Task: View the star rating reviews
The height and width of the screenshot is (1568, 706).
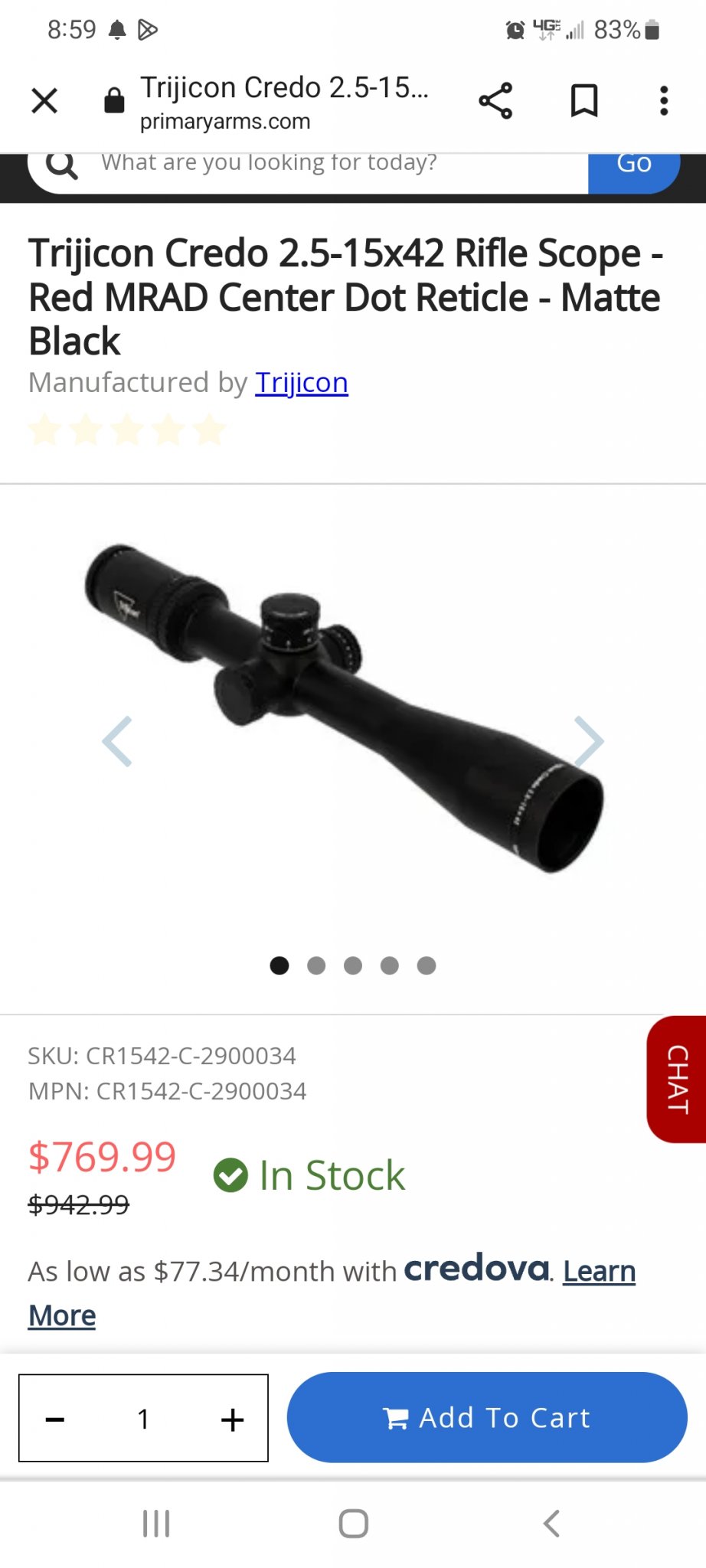Action: pos(127,430)
